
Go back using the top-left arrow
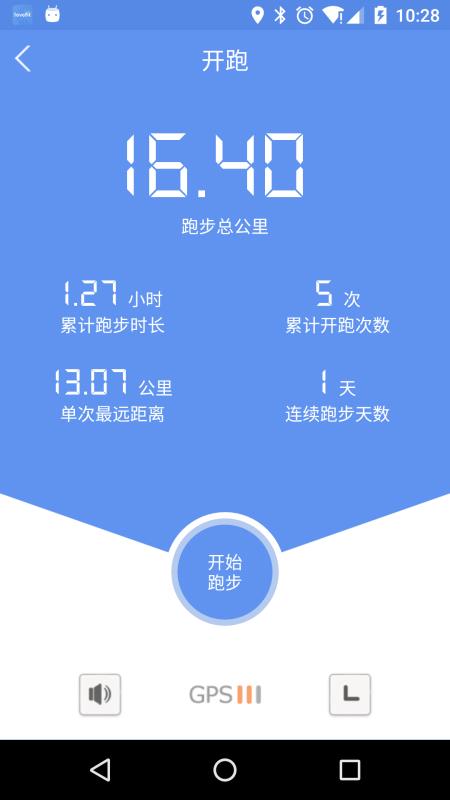[23, 59]
